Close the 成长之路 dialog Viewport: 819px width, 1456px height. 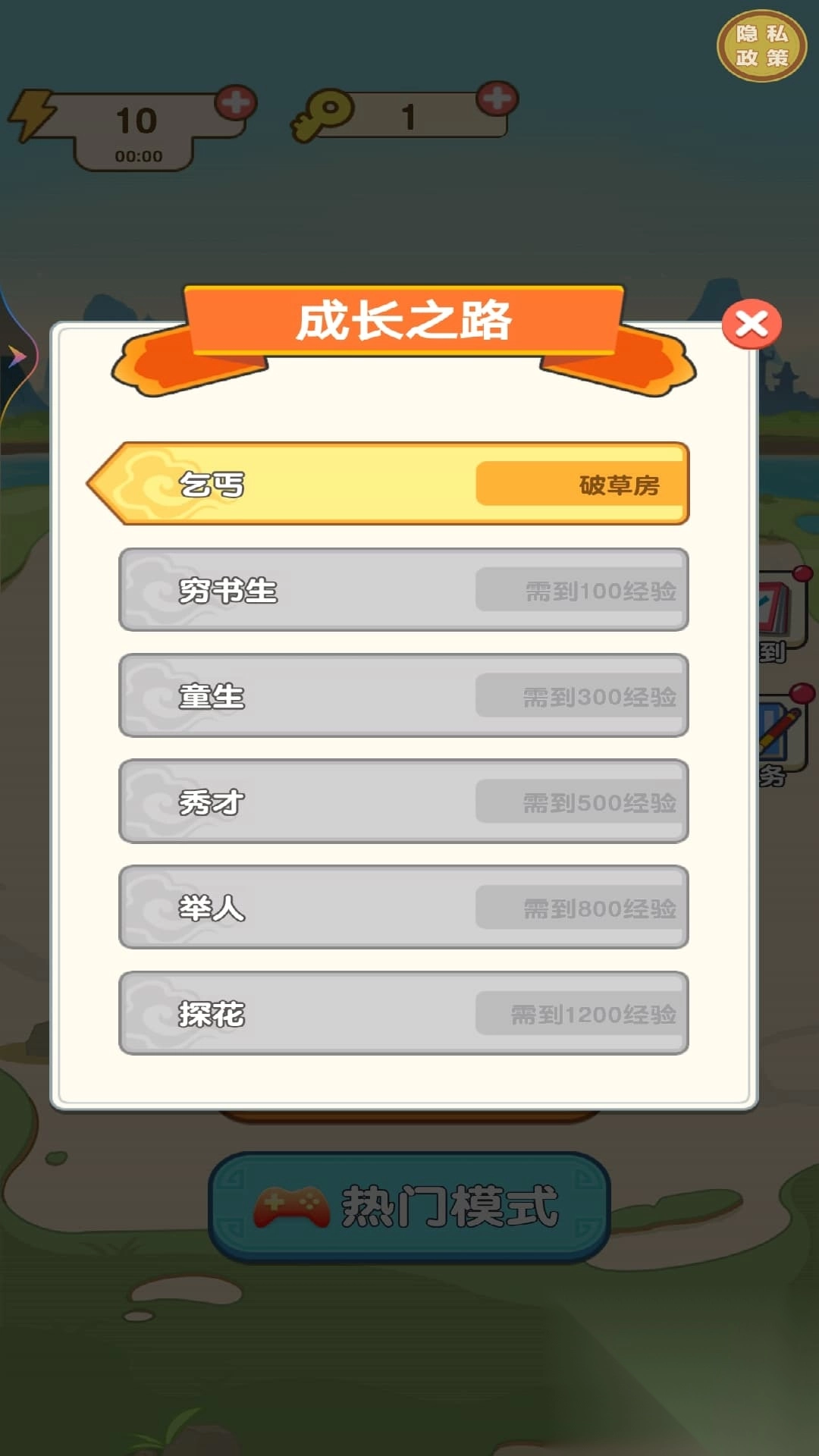[x=750, y=324]
